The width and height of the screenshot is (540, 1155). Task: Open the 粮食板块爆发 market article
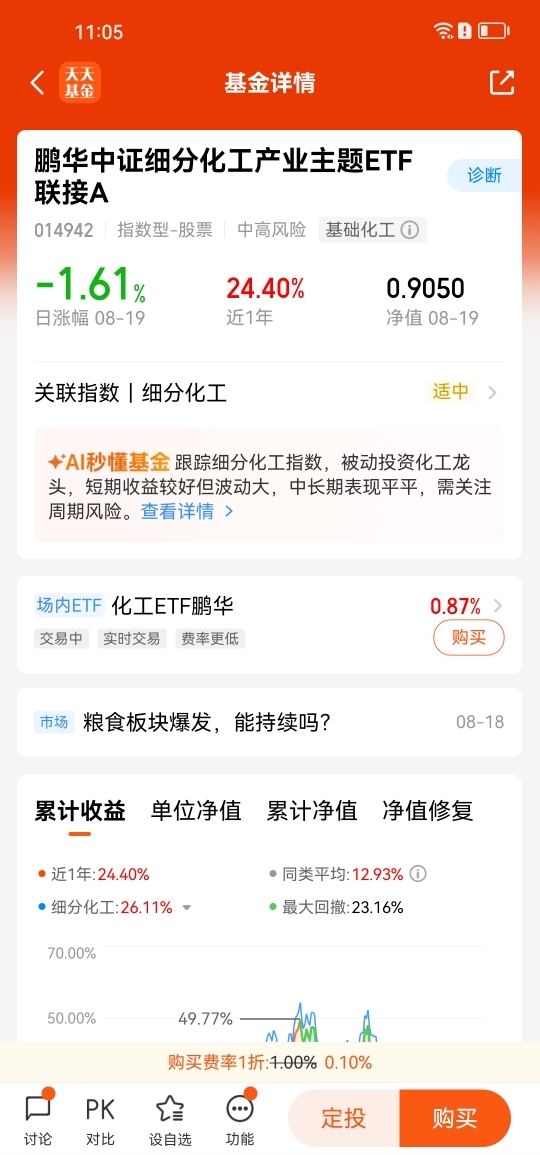coord(270,722)
